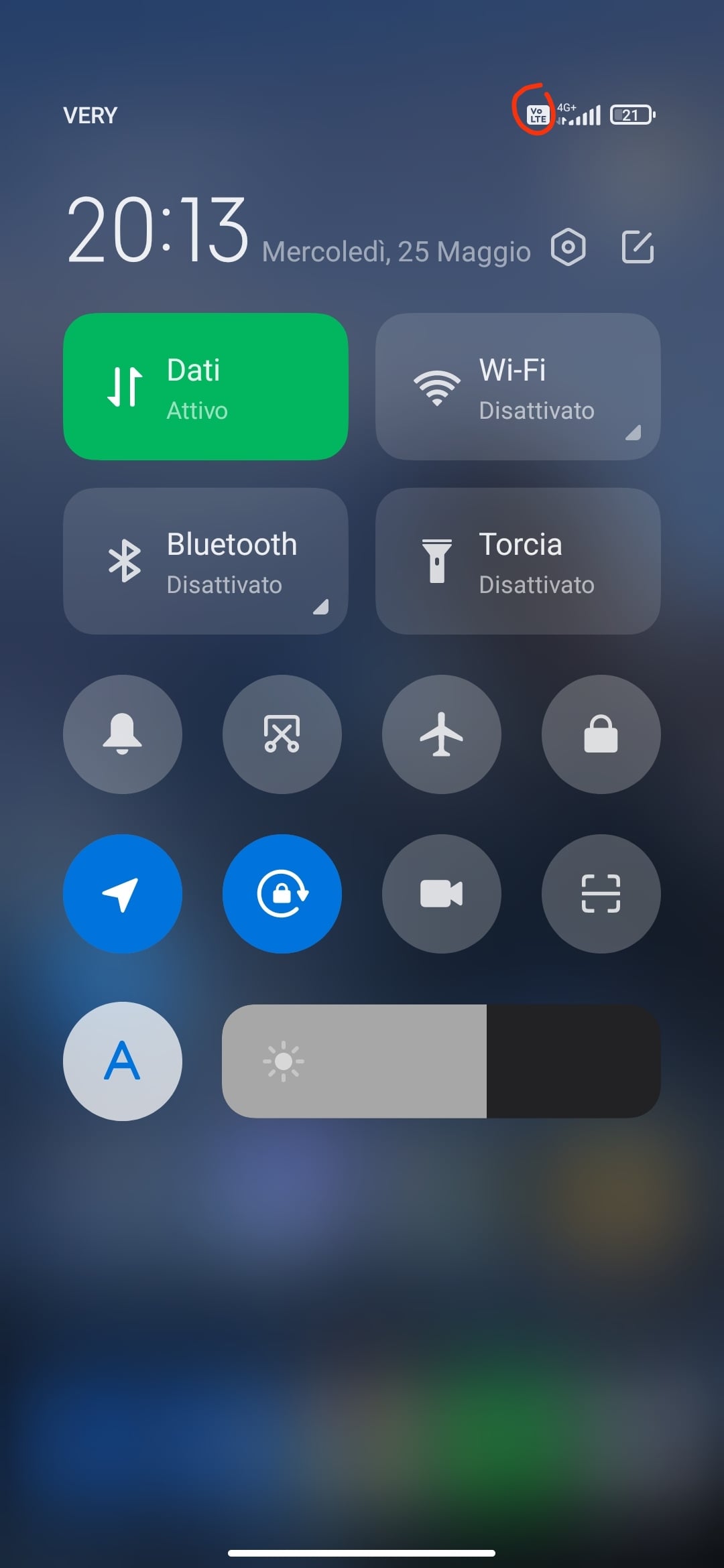This screenshot has height=1568, width=724.
Task: Turn off mobile data (Dati)
Action: coord(206,387)
